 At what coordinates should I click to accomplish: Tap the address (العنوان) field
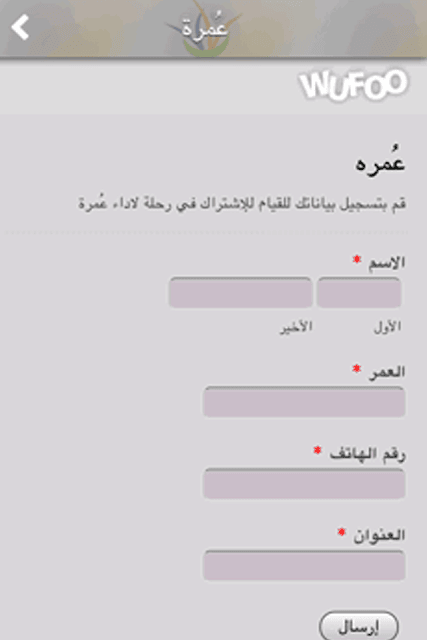[304, 565]
